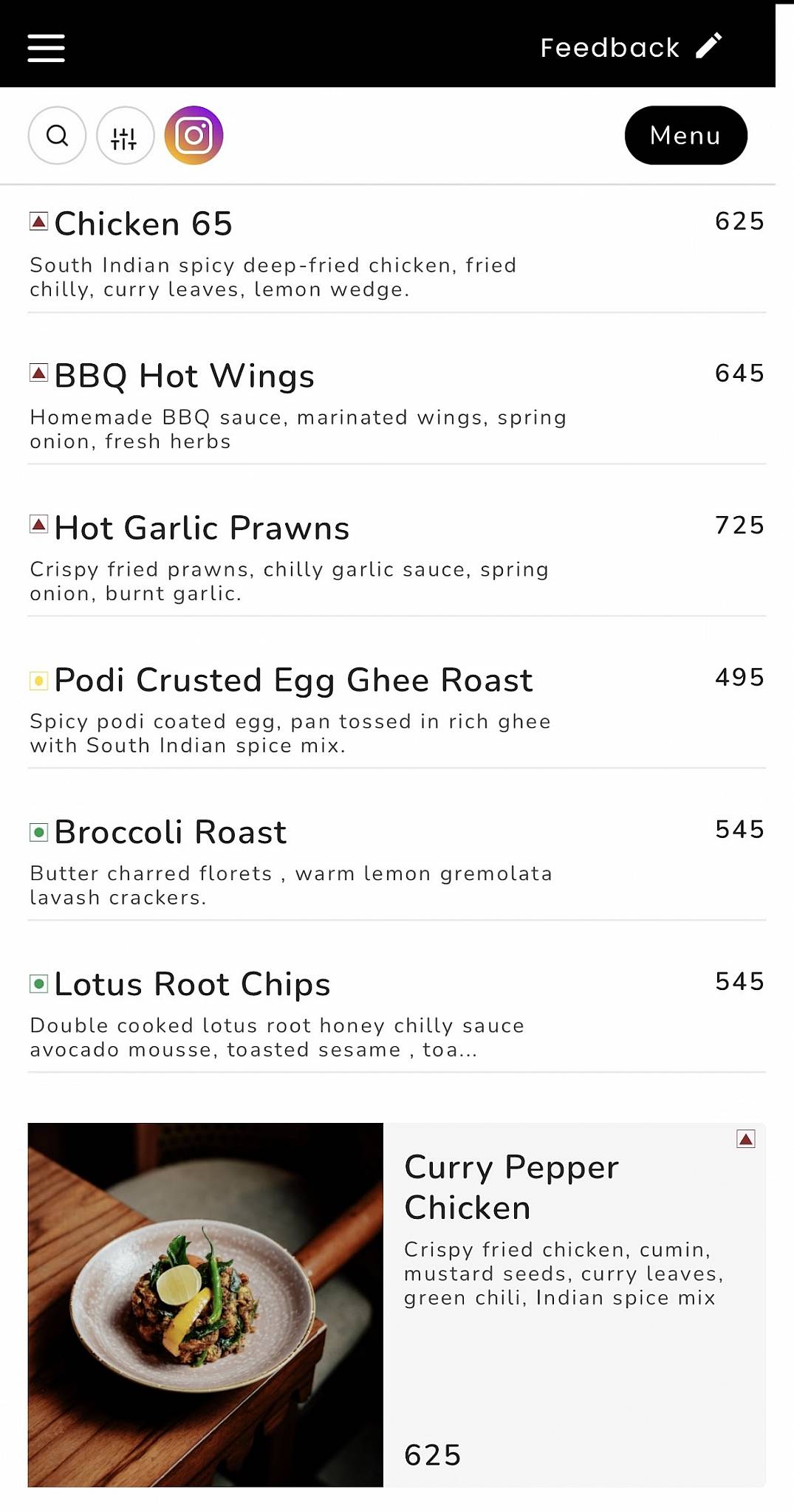
Task: Open the restaurant's Instagram page
Action: (194, 136)
